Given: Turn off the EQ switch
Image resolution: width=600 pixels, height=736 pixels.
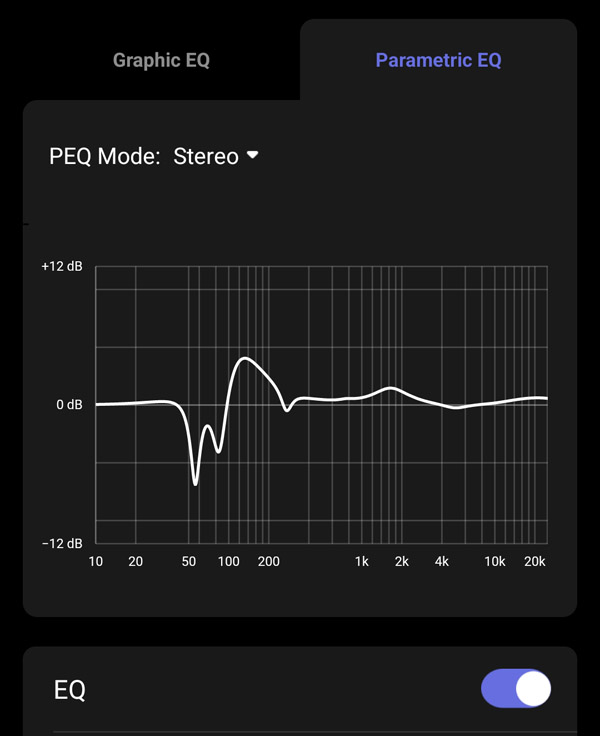Looking at the screenshot, I should (516, 689).
